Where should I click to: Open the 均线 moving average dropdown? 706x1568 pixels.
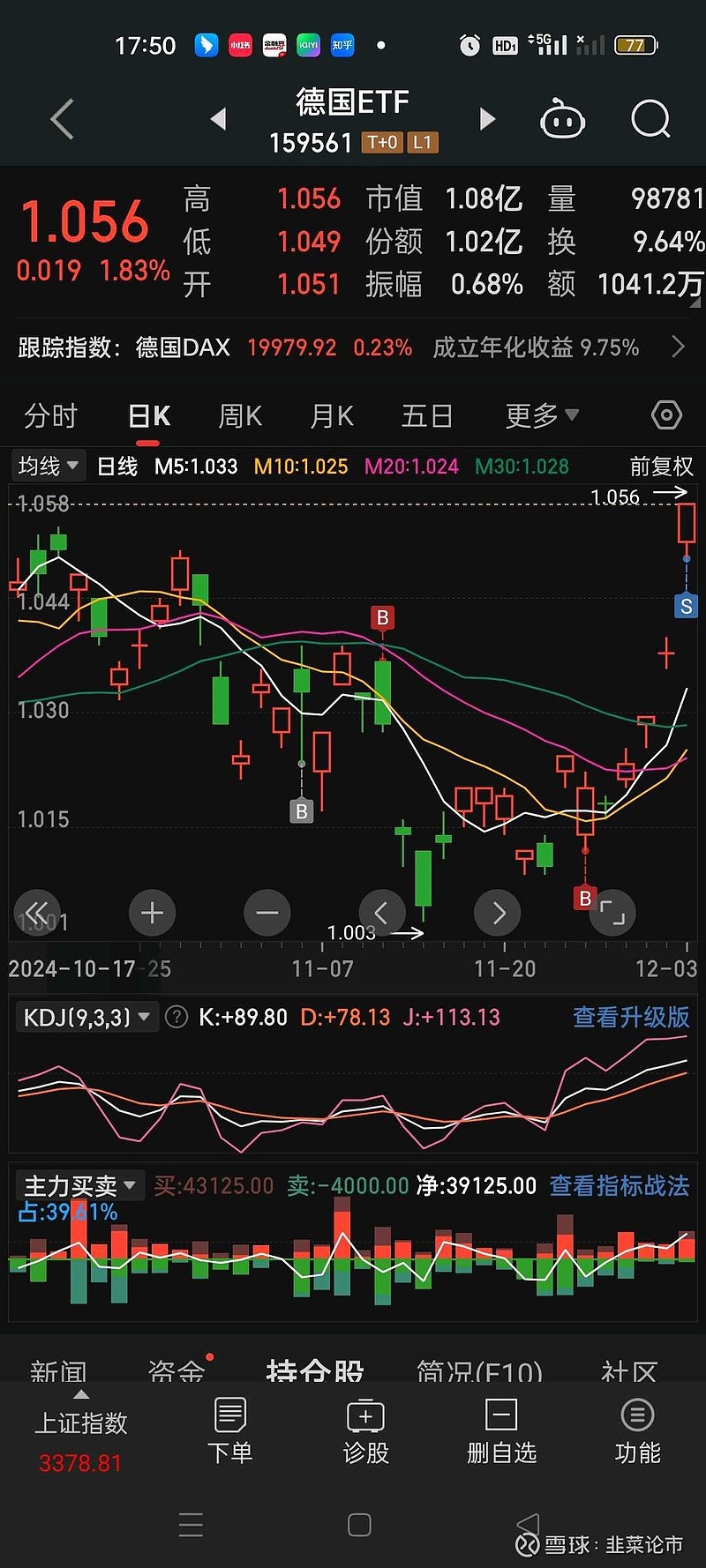(47, 465)
